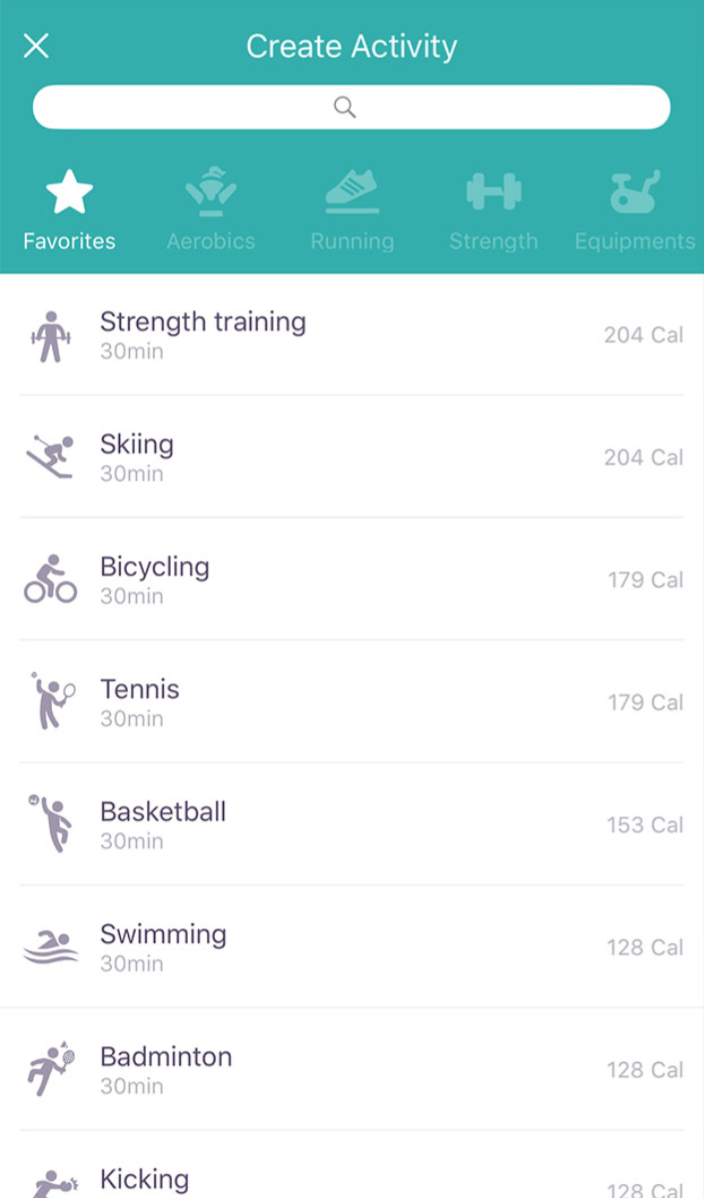Open the Kicking activity row
This screenshot has width=704, height=1198.
point(351,1180)
